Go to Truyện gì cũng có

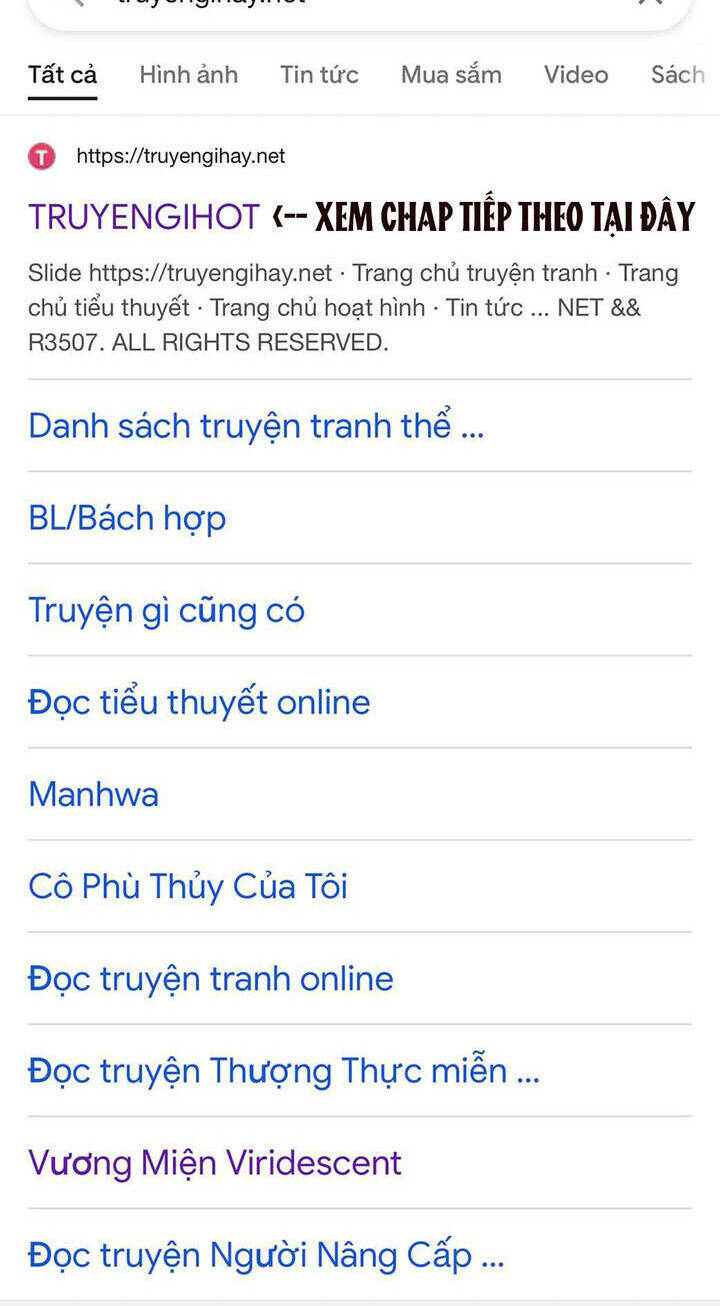pos(166,610)
